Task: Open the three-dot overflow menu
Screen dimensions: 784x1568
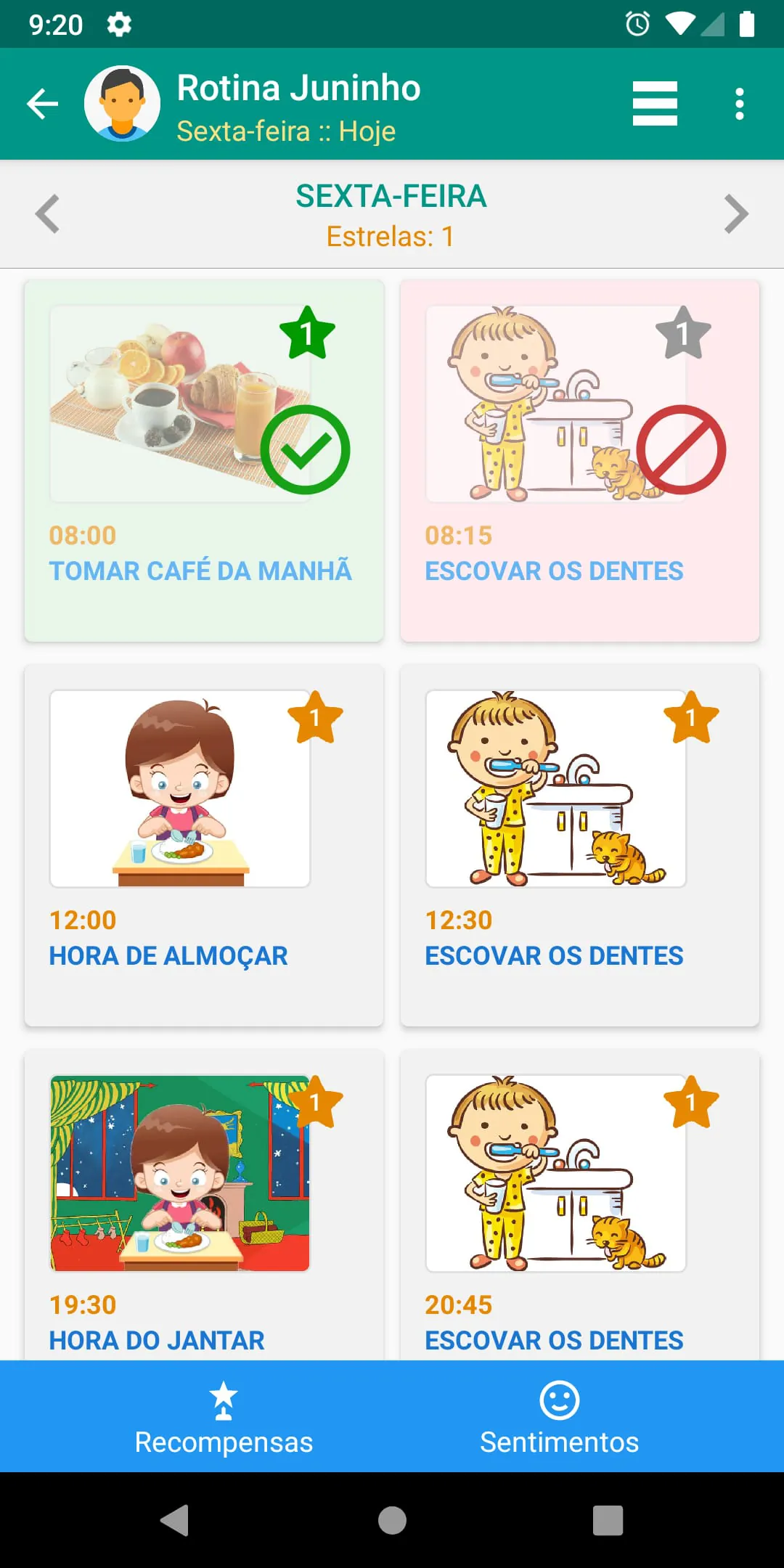Action: 739,104
